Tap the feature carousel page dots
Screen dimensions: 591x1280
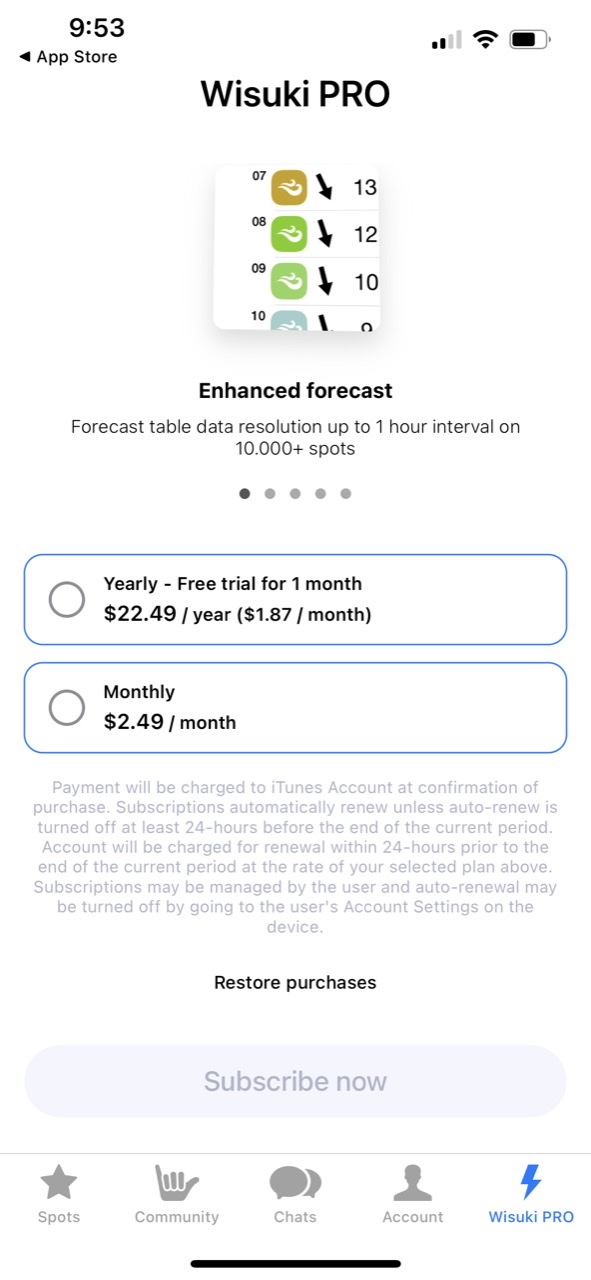(295, 493)
